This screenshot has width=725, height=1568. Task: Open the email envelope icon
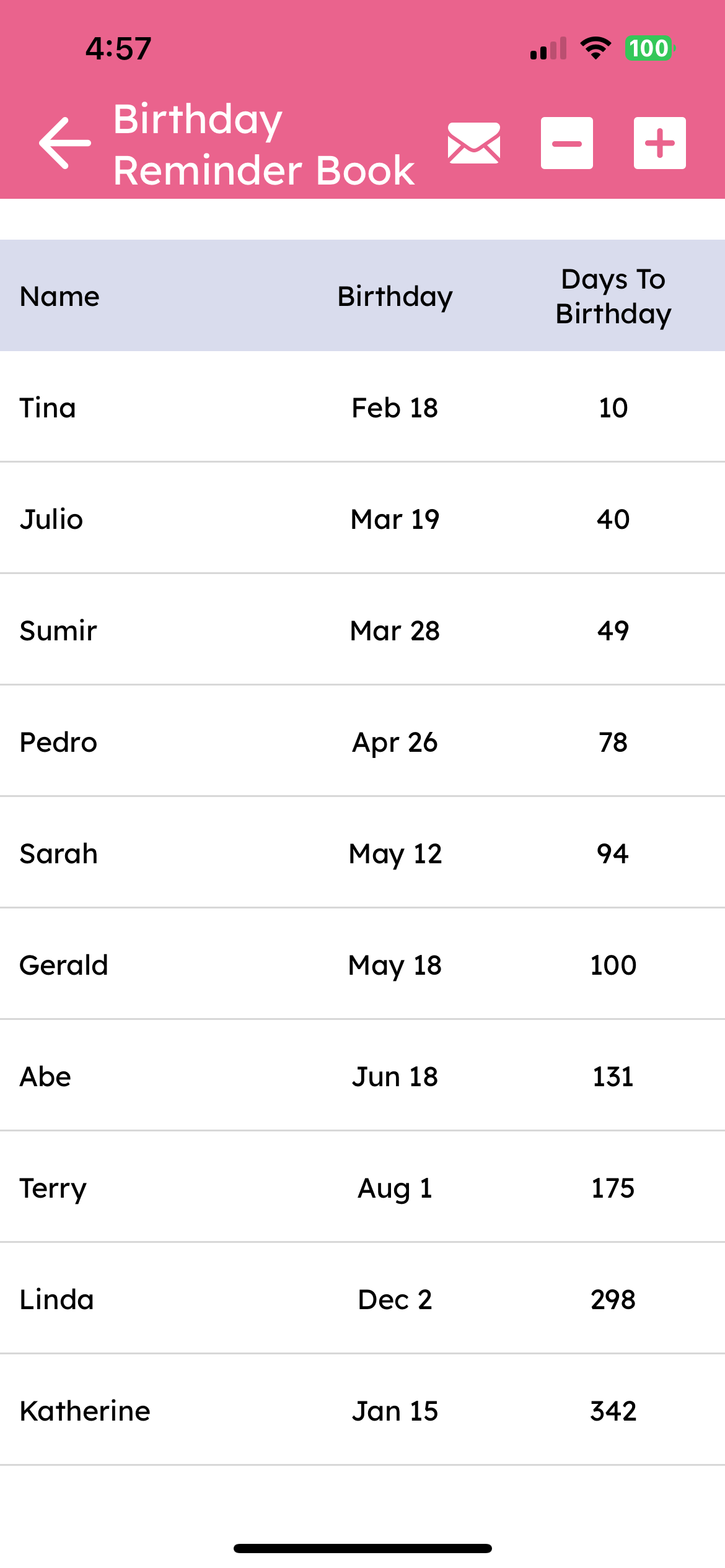pos(474,143)
